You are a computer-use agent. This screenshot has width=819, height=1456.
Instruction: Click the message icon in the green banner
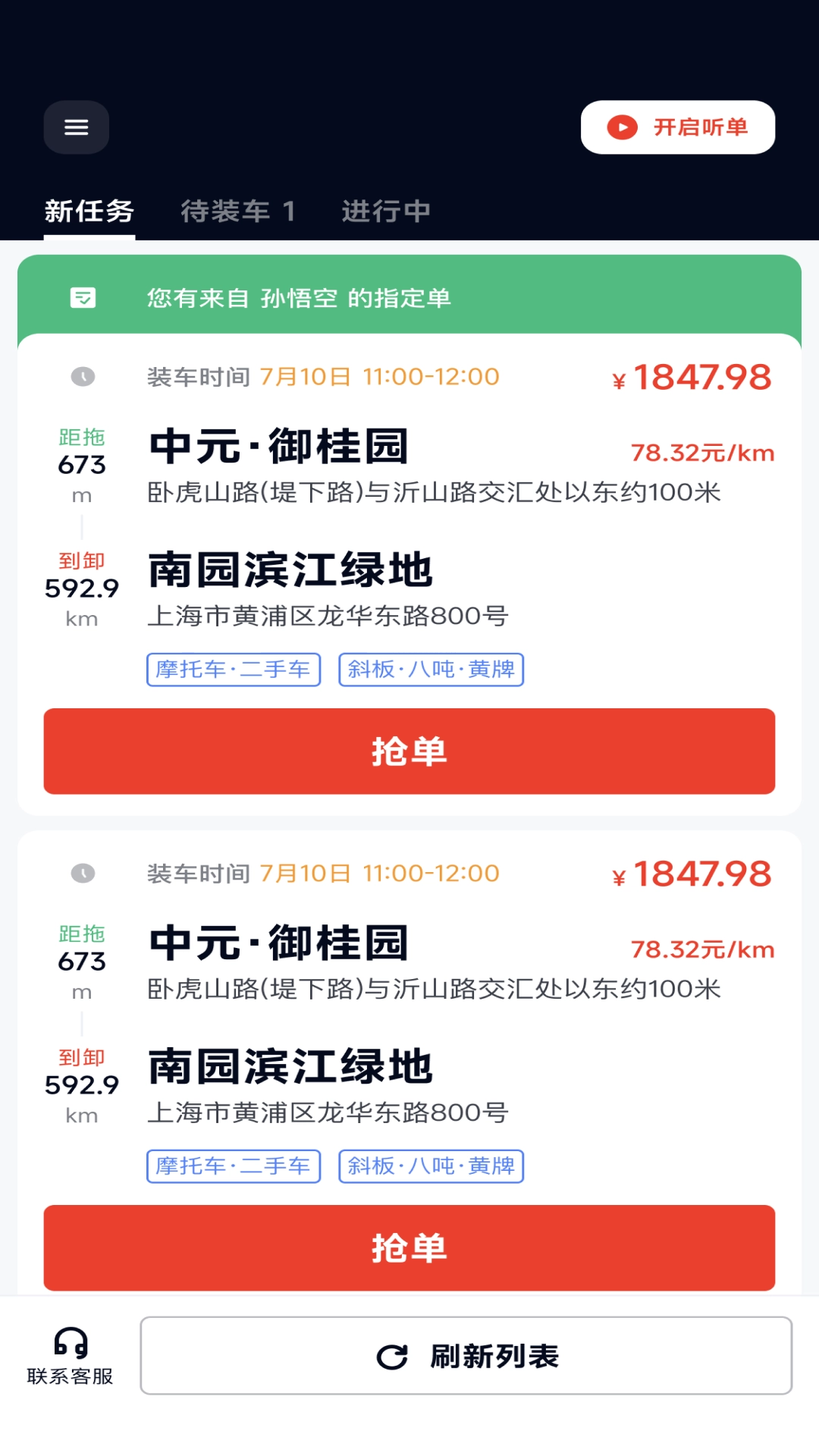click(x=83, y=297)
